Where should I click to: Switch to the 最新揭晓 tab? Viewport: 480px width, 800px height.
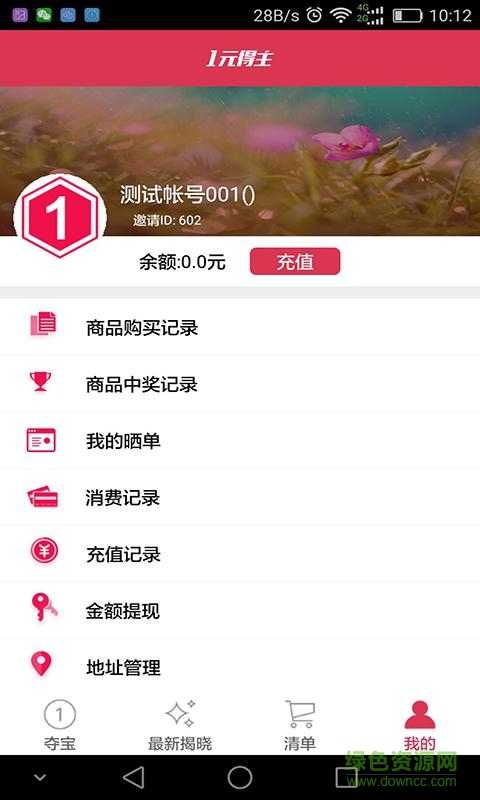click(x=180, y=726)
